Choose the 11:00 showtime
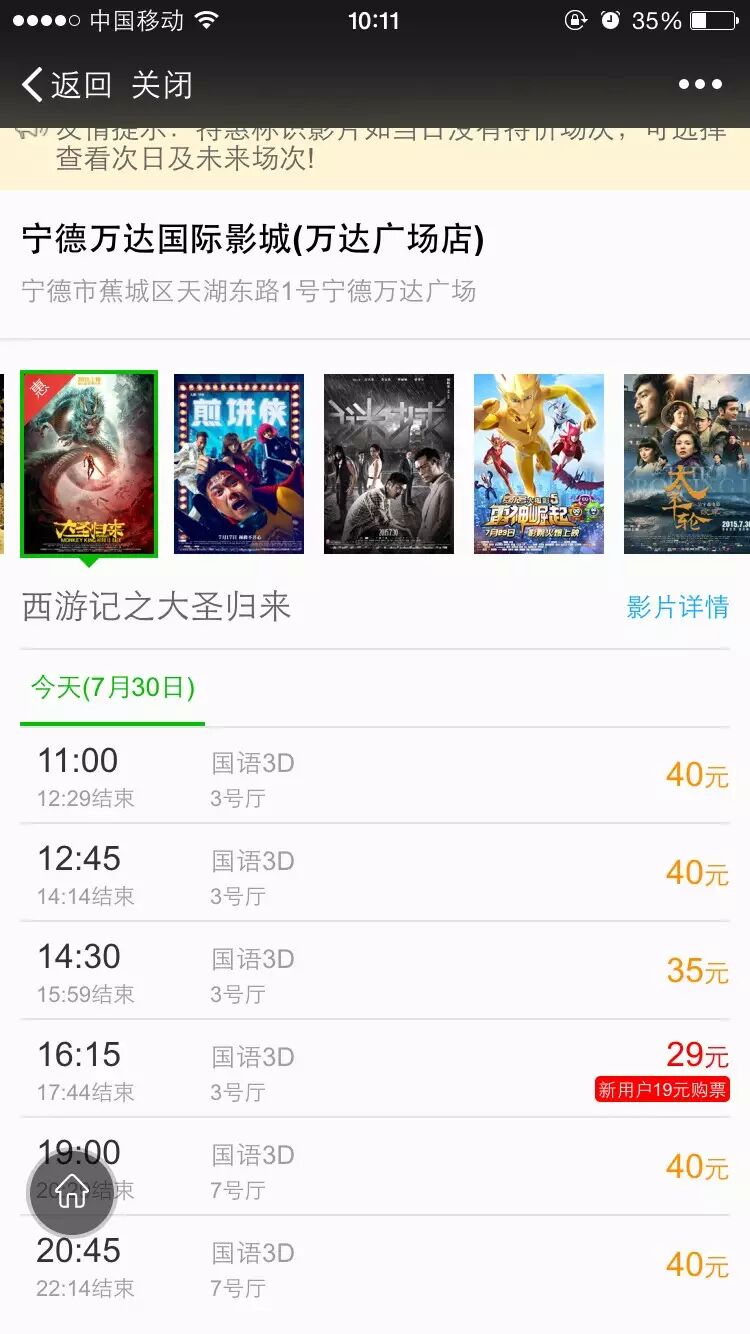Screen dimensions: 750x1334 coord(375,776)
